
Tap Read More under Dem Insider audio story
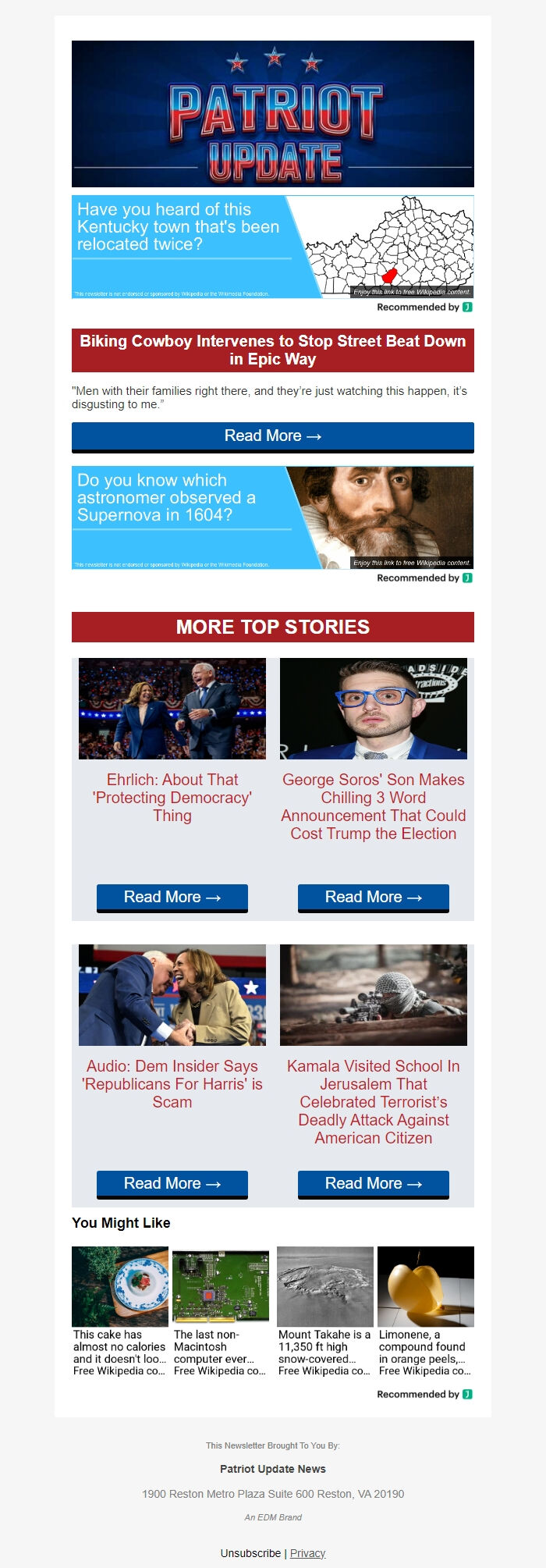172,1184
